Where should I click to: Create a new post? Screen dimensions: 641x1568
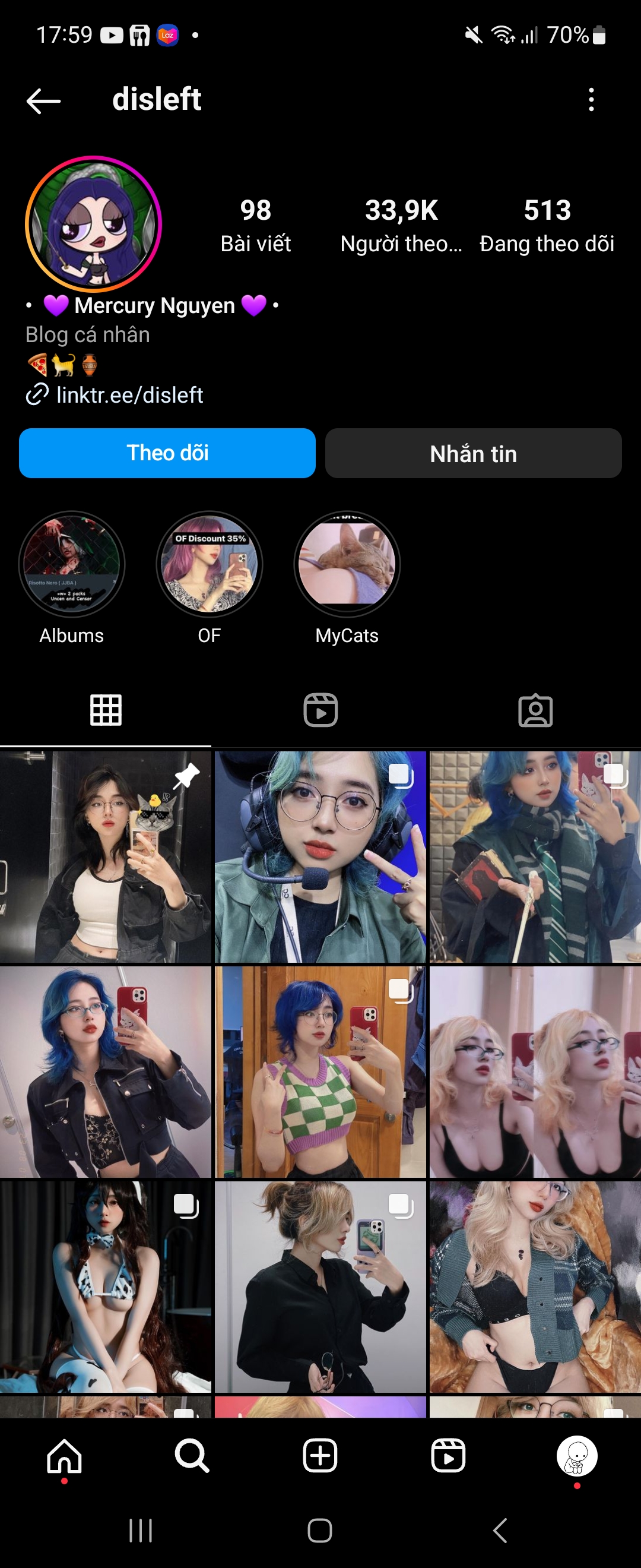[320, 1456]
